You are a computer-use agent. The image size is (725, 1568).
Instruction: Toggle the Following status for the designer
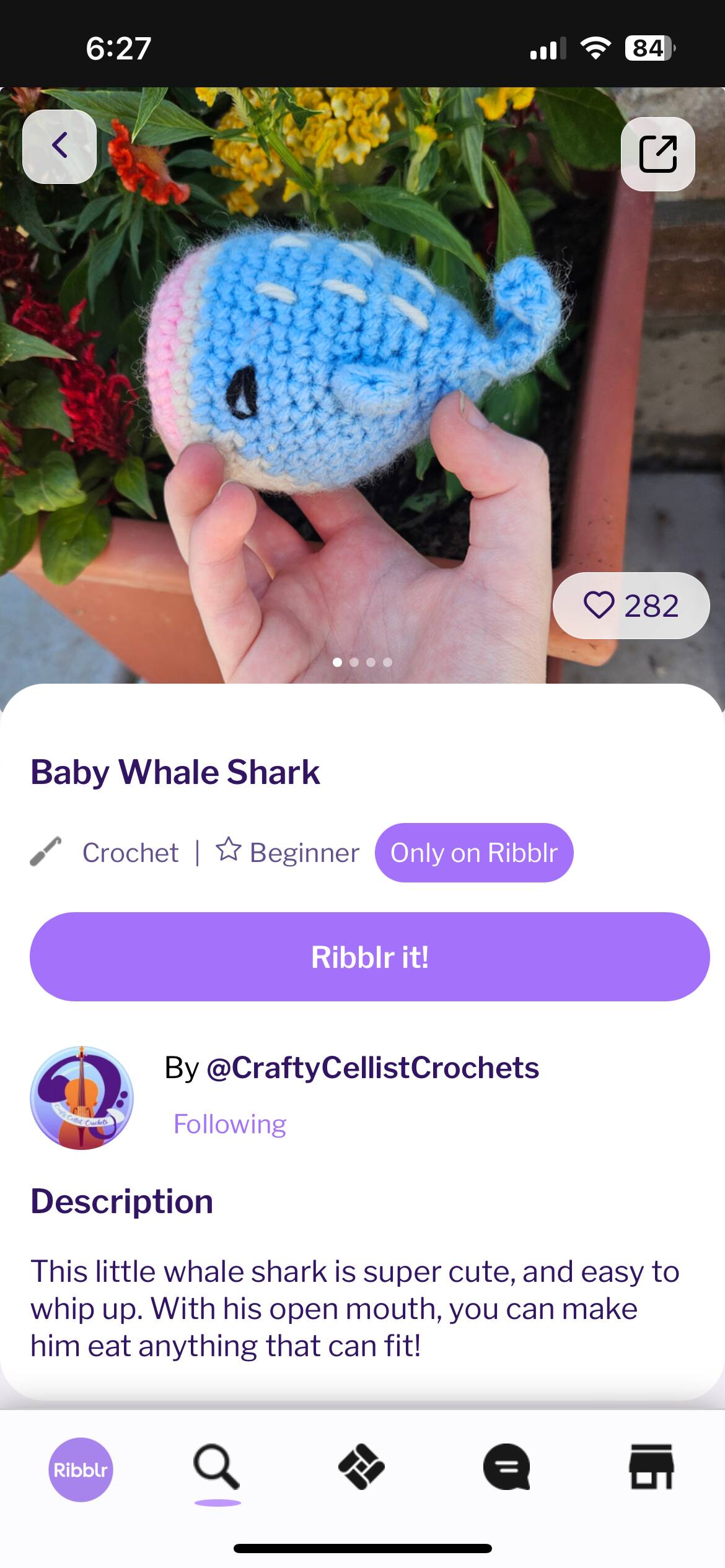[230, 1124]
